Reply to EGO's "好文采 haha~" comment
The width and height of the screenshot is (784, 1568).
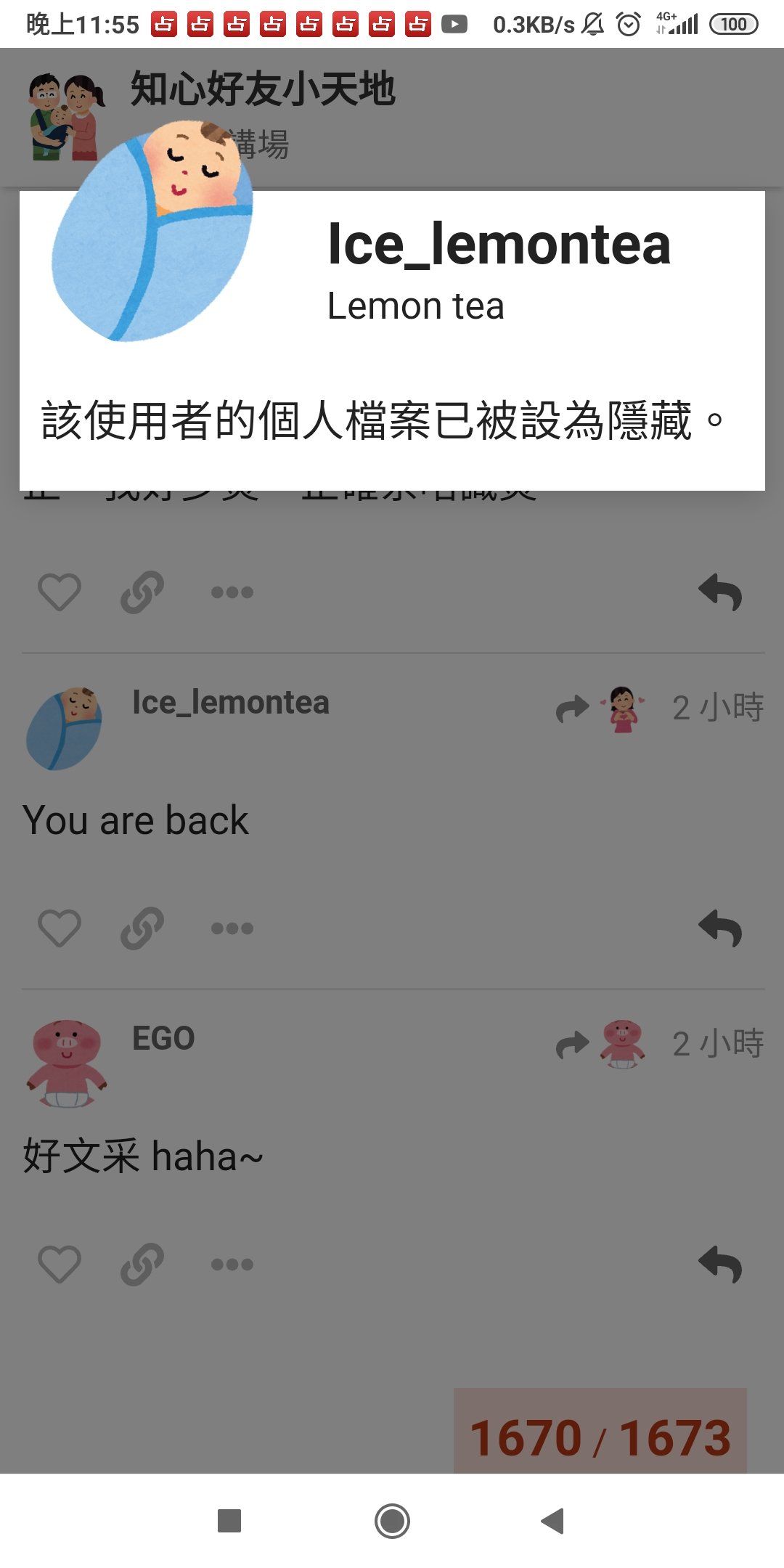[720, 1265]
